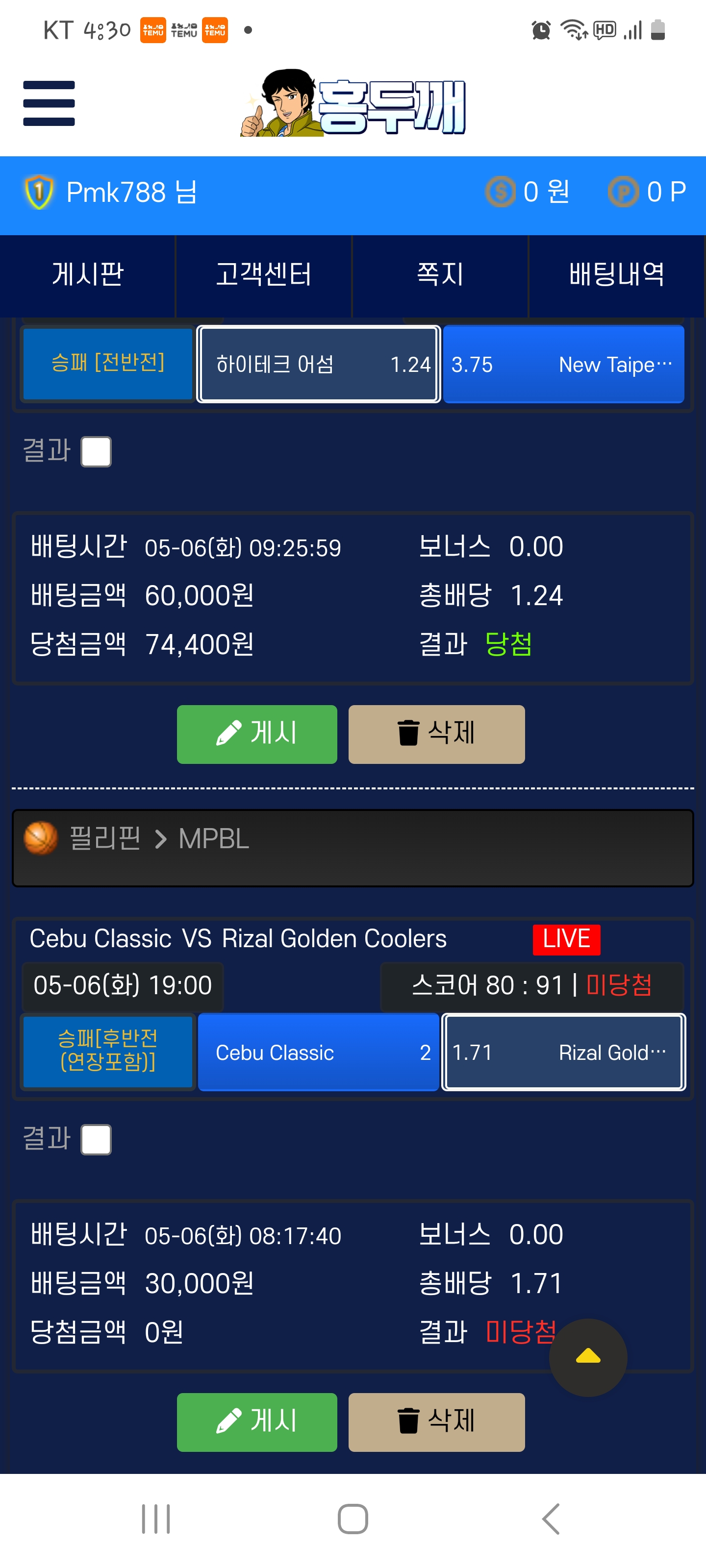Image resolution: width=706 pixels, height=1568 pixels.
Task: Check 결과 box for the 30,000원 bet
Action: coord(96,1139)
